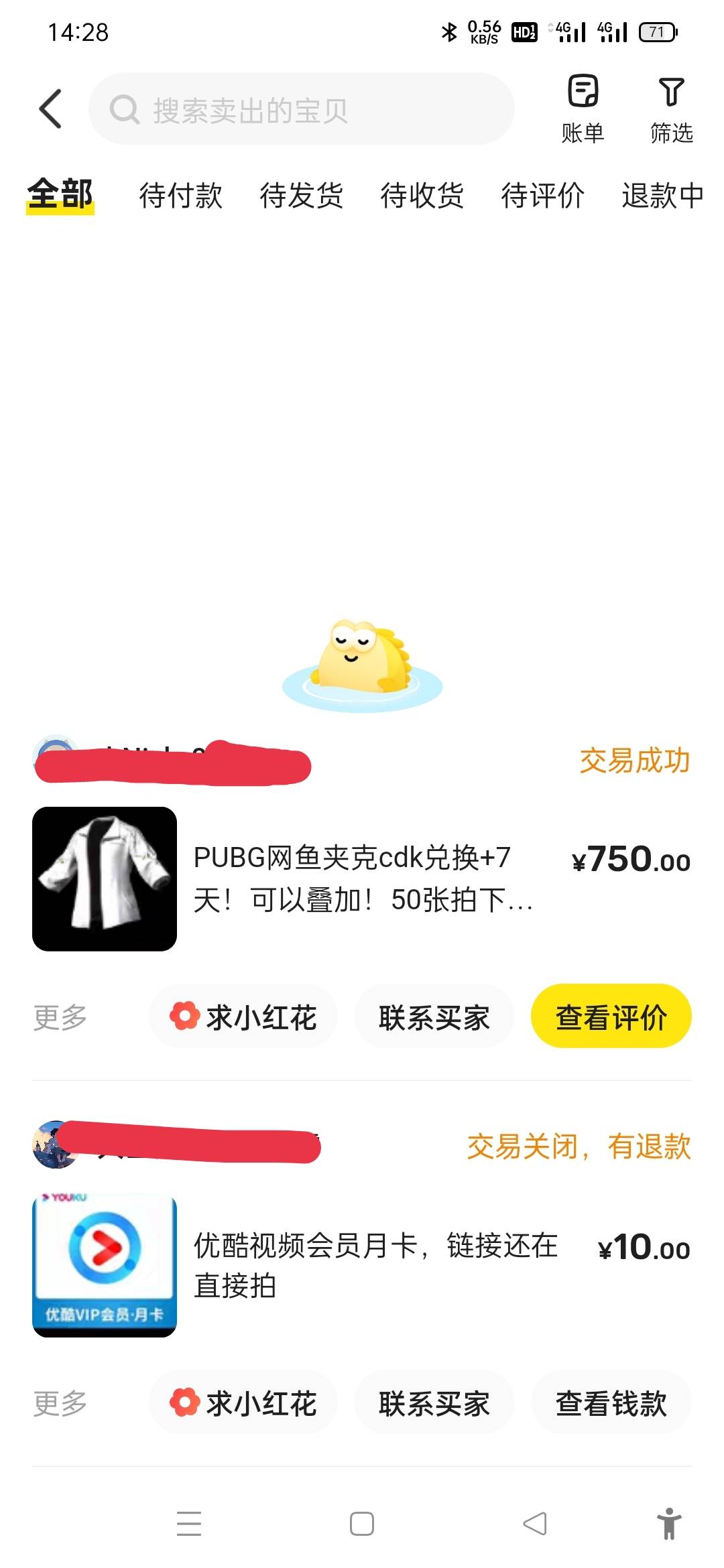Tap 更多 under the PUBG jacket order
This screenshot has width=724, height=1568.
pos(60,1017)
